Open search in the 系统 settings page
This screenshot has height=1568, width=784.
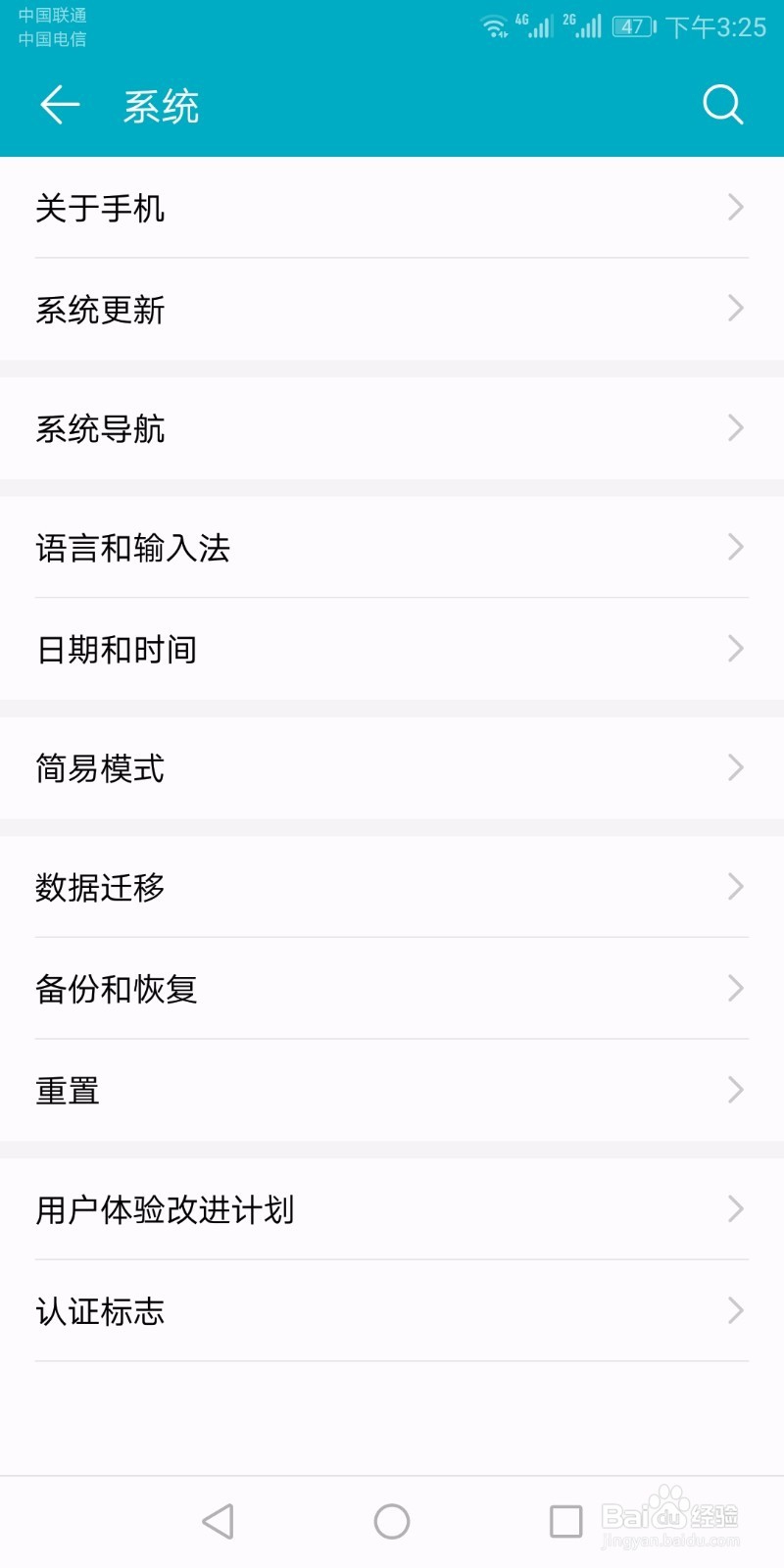point(723,104)
